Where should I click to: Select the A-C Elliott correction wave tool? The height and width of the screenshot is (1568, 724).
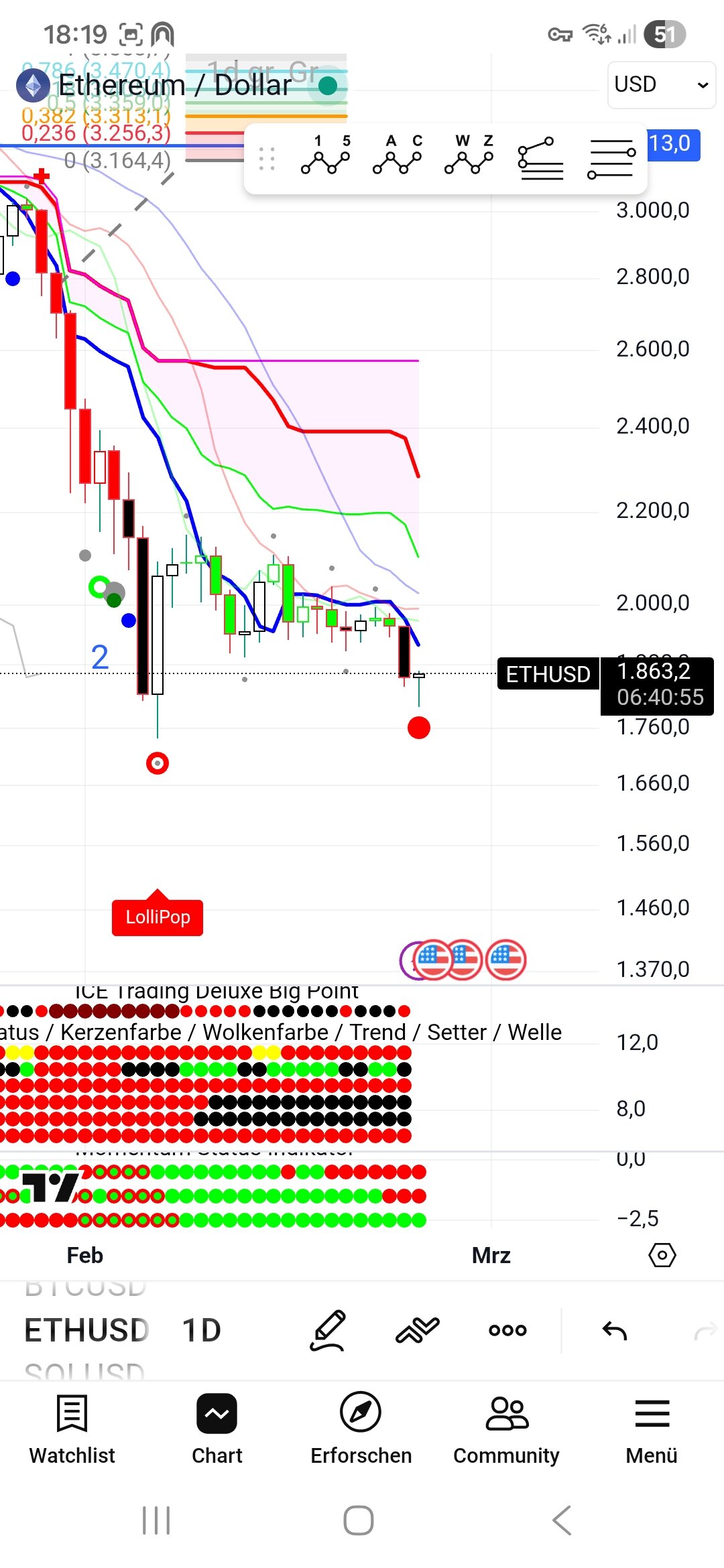(x=398, y=157)
